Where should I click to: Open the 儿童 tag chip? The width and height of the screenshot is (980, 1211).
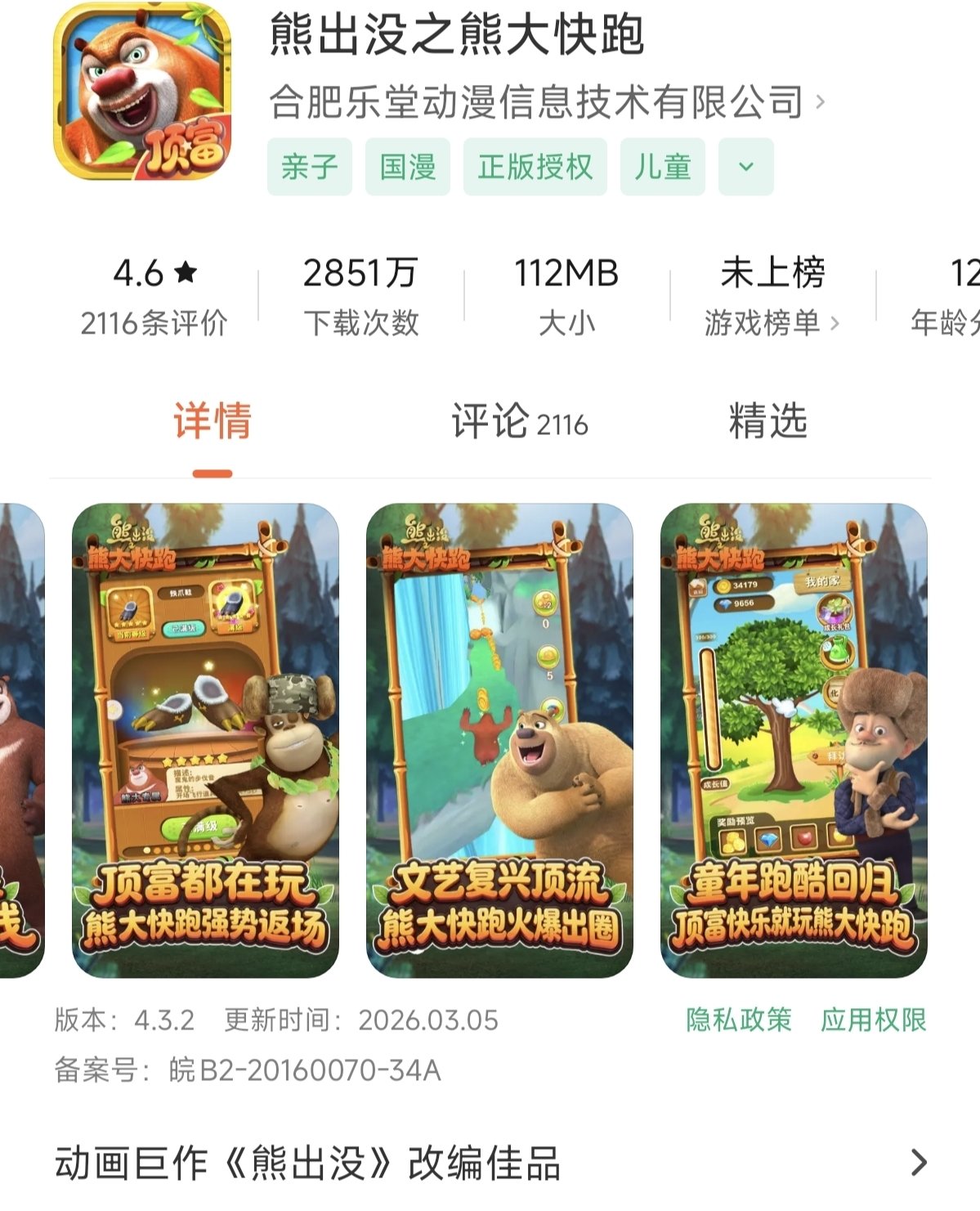[662, 167]
